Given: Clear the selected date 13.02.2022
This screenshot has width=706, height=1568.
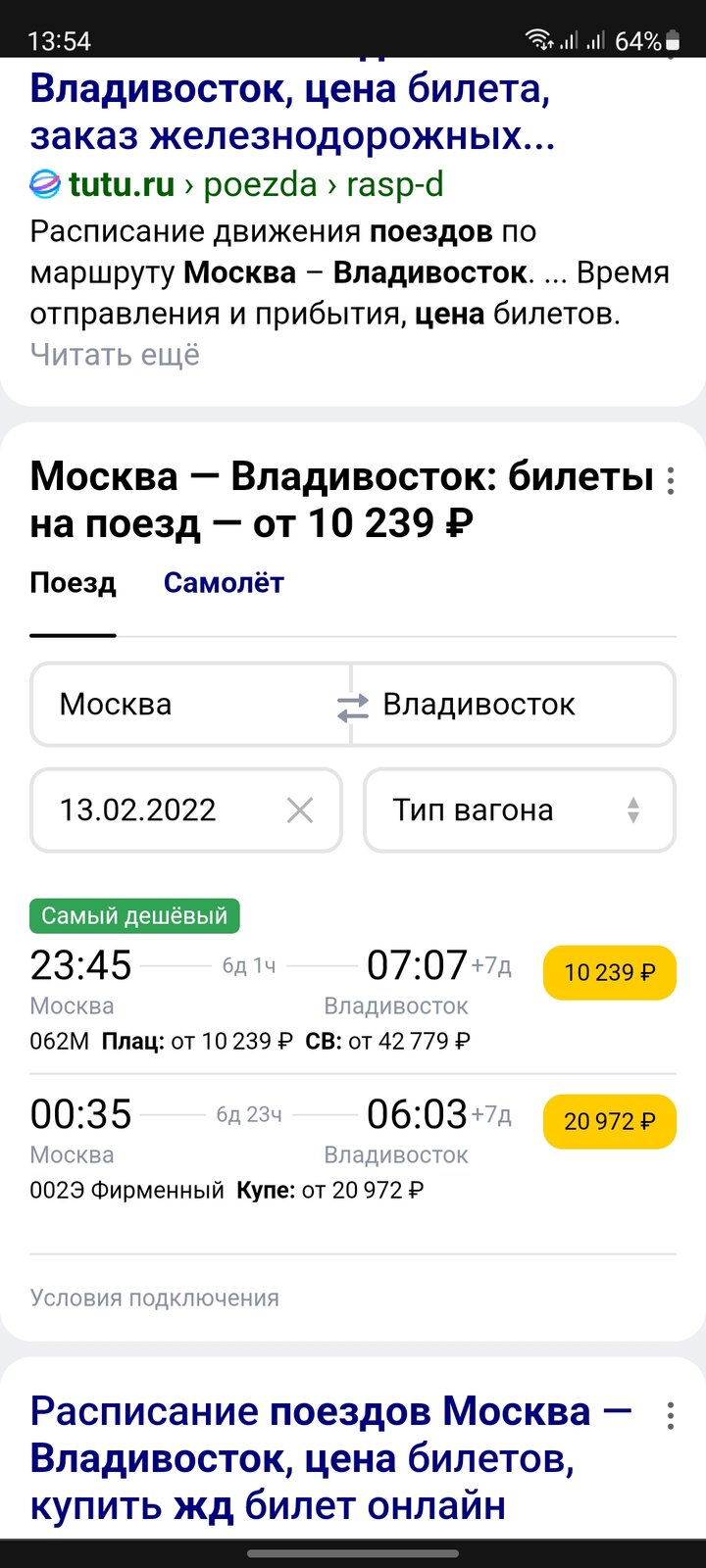Looking at the screenshot, I should click(x=300, y=810).
